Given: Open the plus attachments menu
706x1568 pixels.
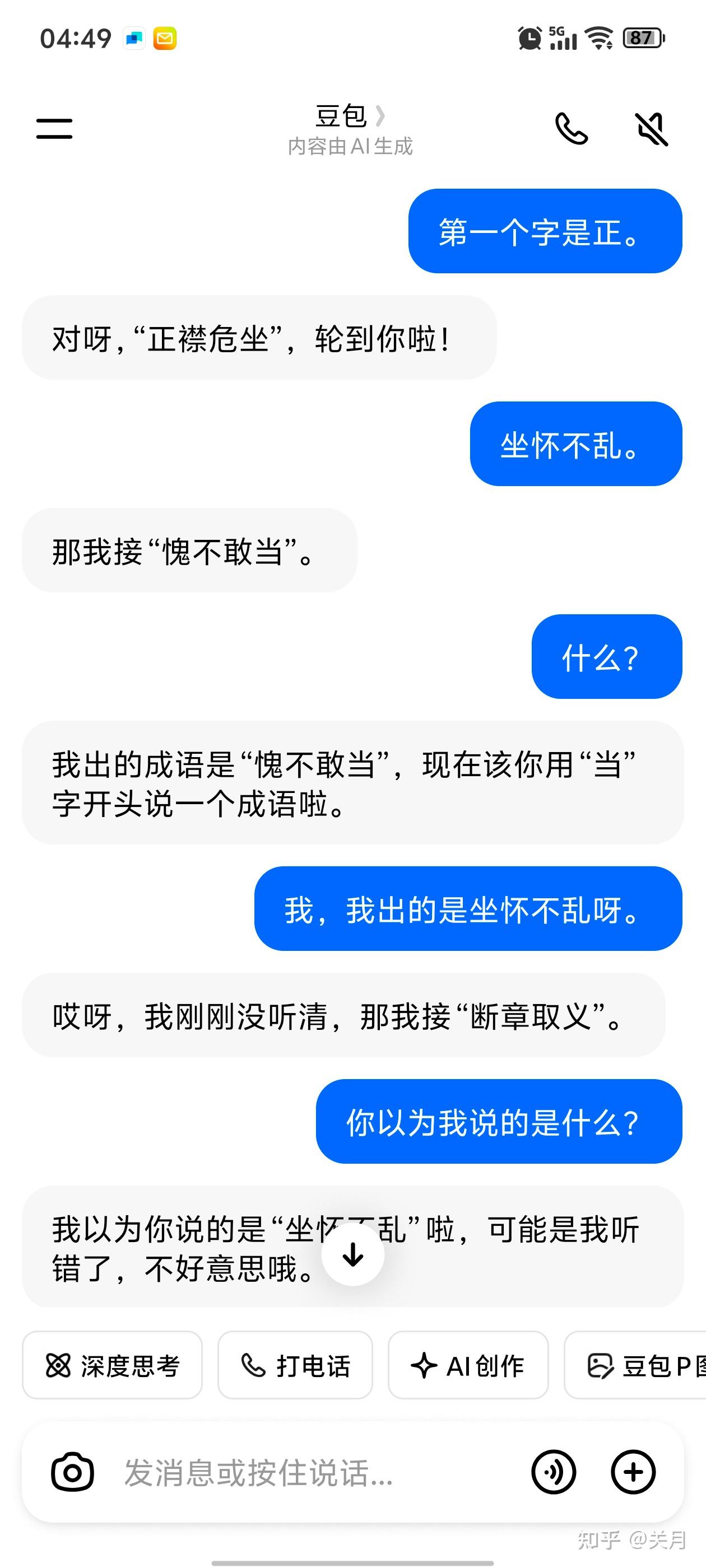Looking at the screenshot, I should coord(633,1472).
